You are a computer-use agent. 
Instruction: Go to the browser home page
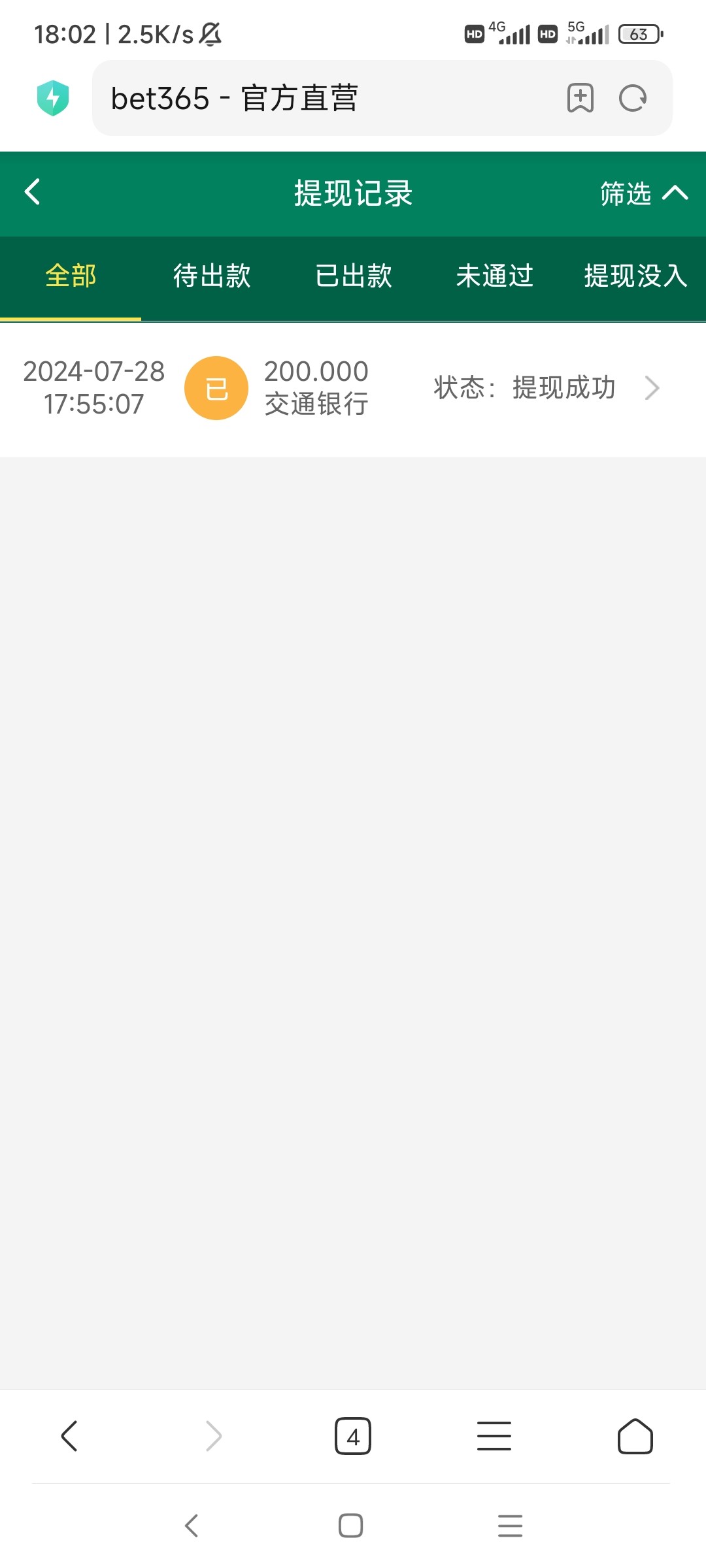(x=635, y=1436)
